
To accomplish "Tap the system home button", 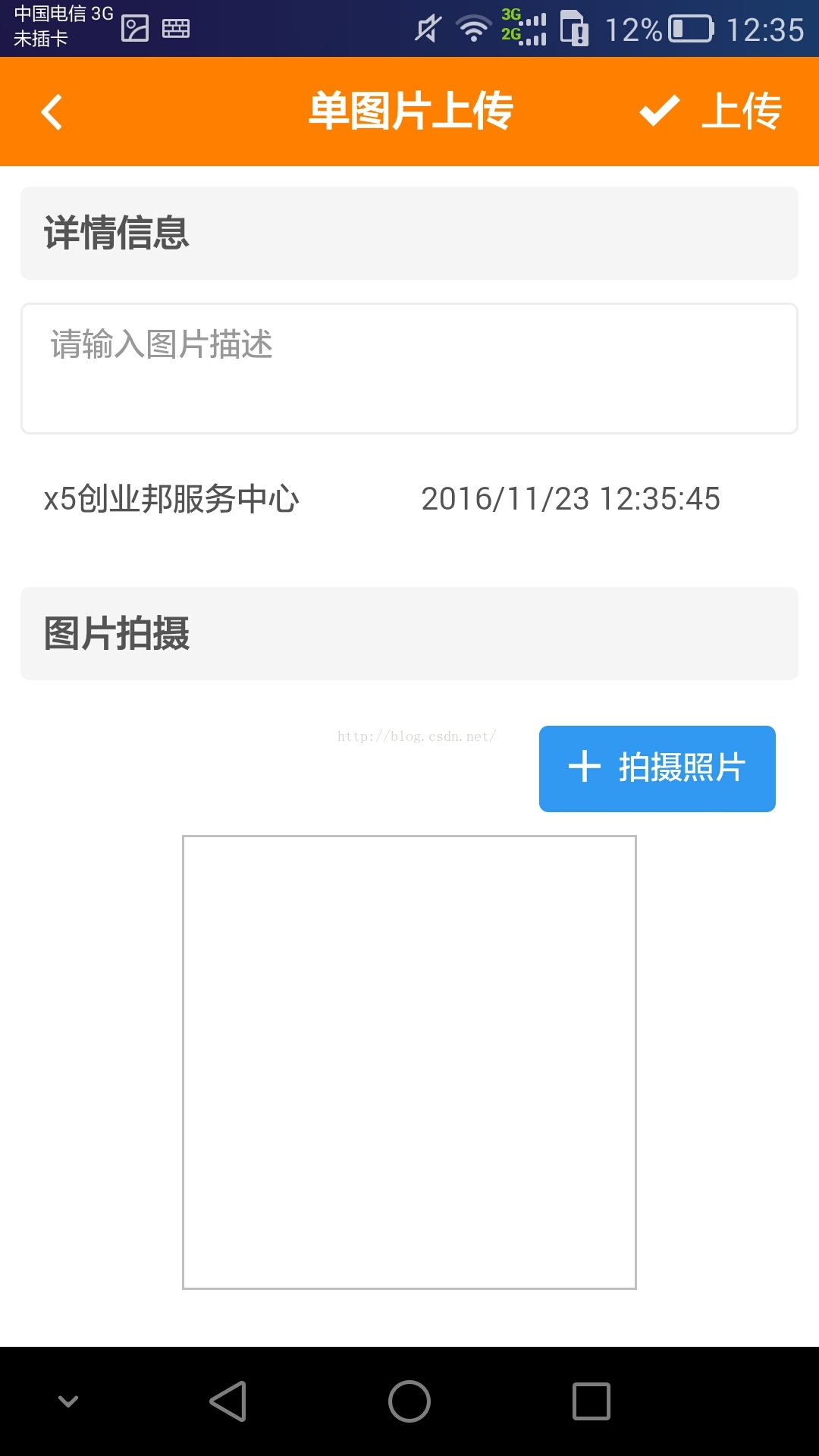I will tap(409, 1401).
